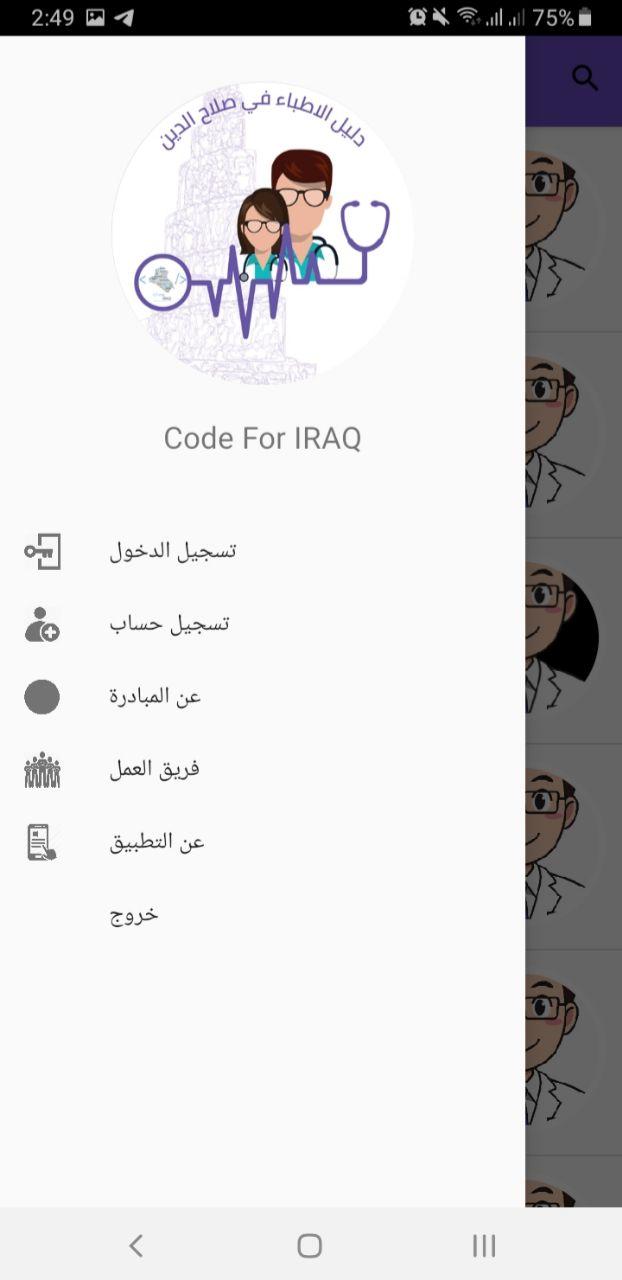This screenshot has width=622, height=1280.
Task: Open فريق العمل team page
Action: pos(262,770)
